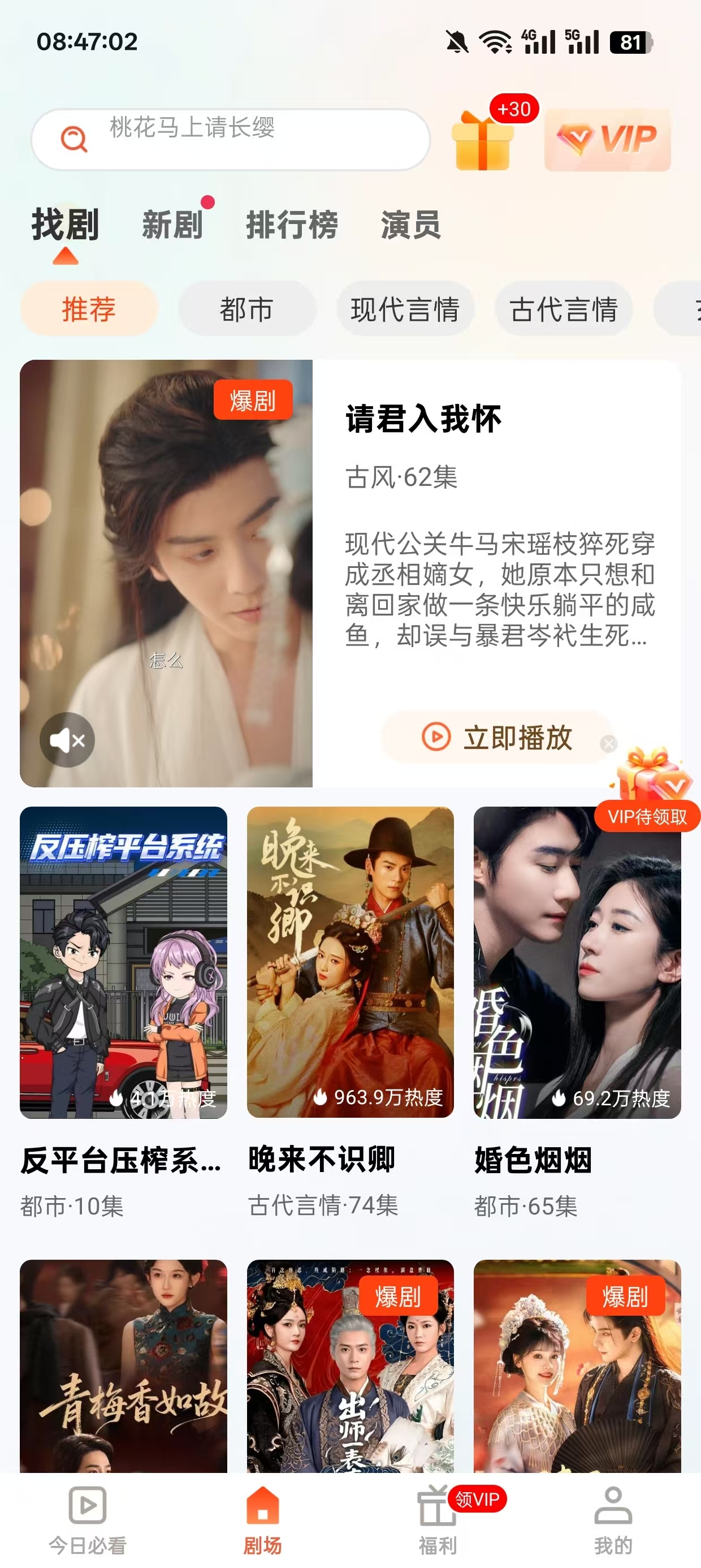This screenshot has width=701, height=1568.
Task: Open the 演员 section
Action: coord(409,226)
